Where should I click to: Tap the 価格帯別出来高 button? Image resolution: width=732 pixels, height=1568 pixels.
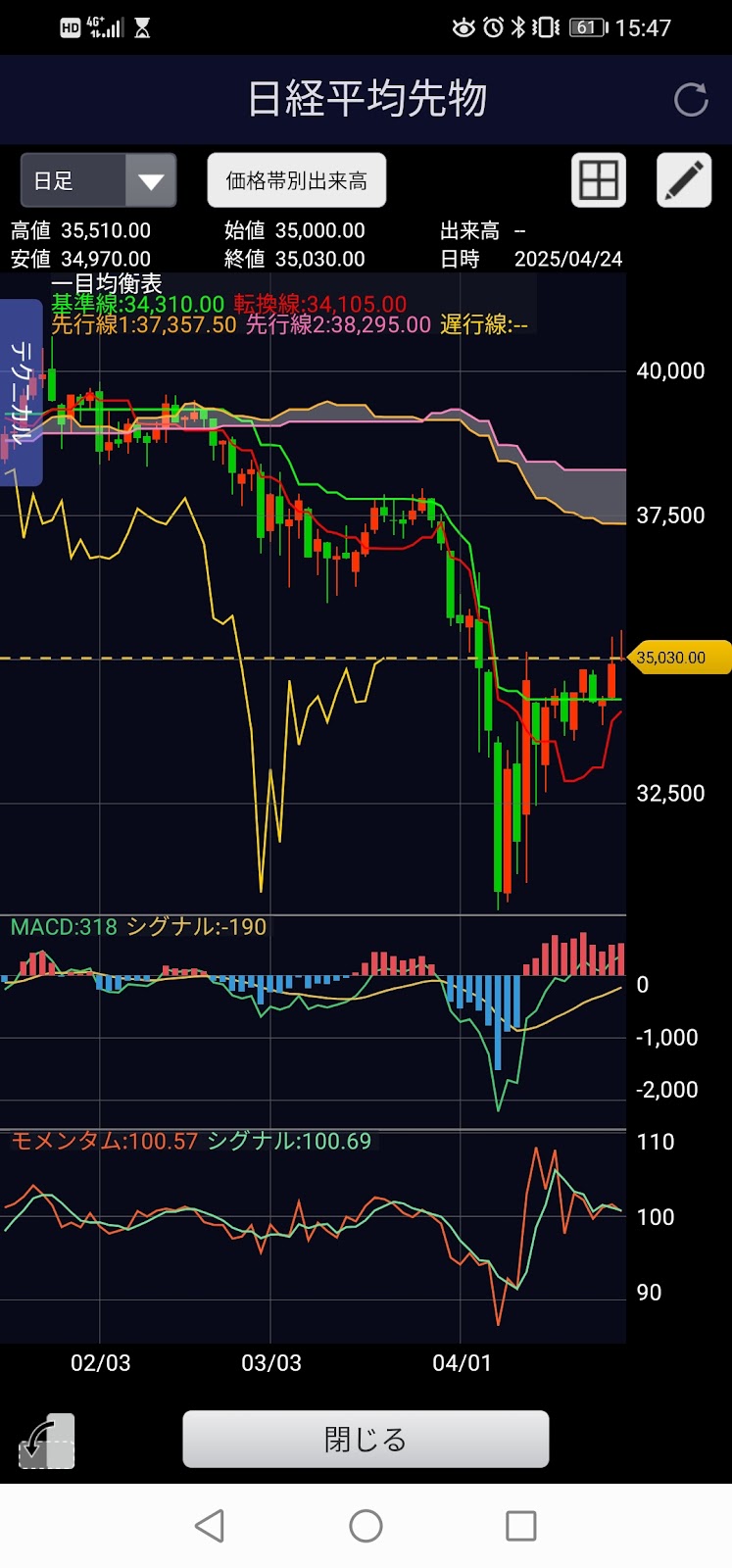[296, 180]
